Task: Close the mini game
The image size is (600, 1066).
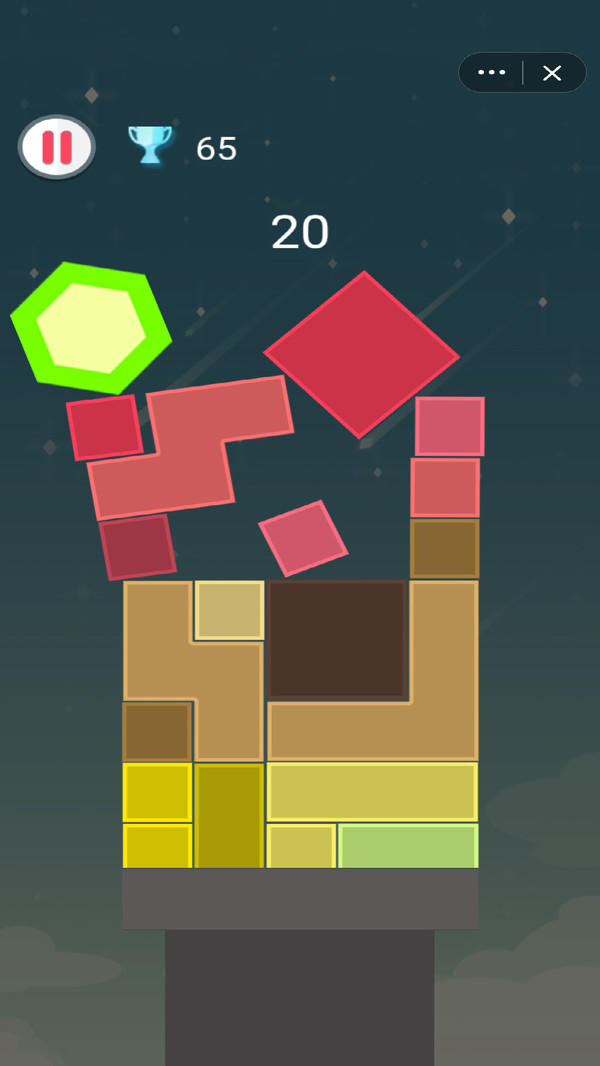Action: pos(552,73)
